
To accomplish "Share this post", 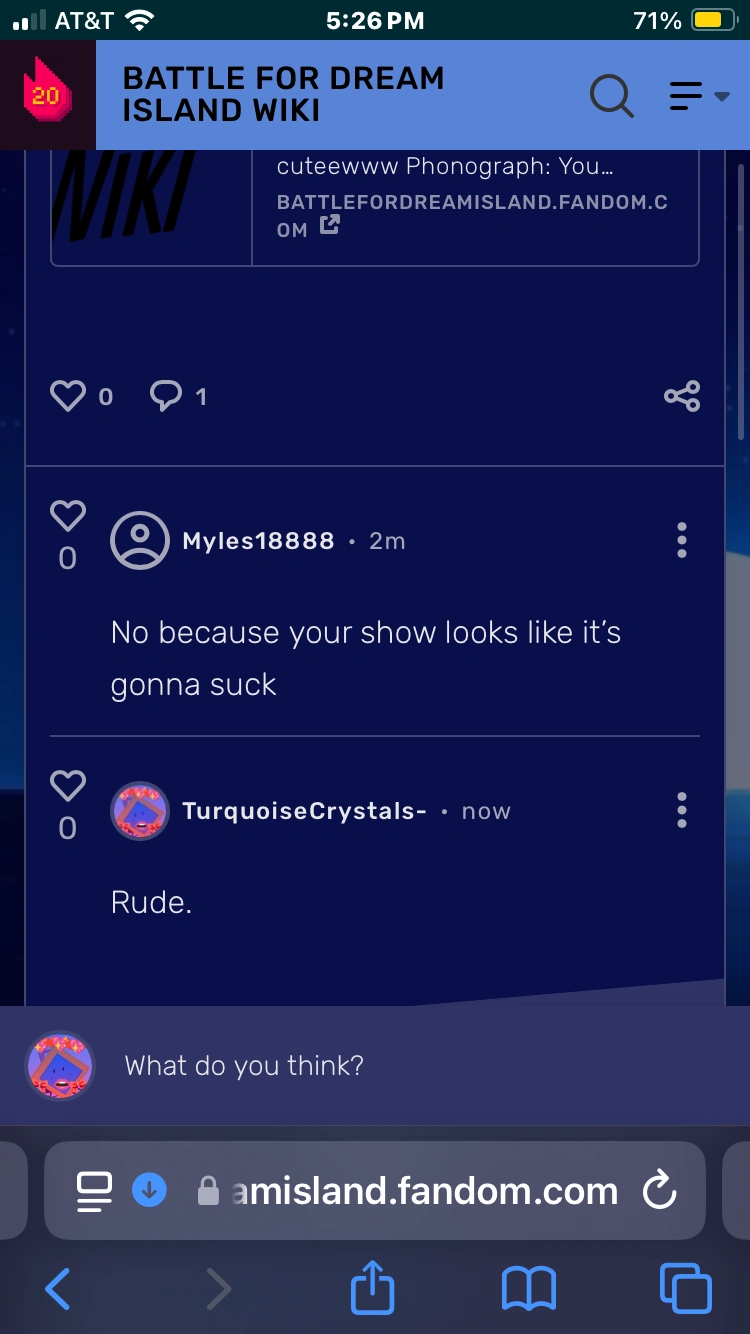I will (682, 397).
